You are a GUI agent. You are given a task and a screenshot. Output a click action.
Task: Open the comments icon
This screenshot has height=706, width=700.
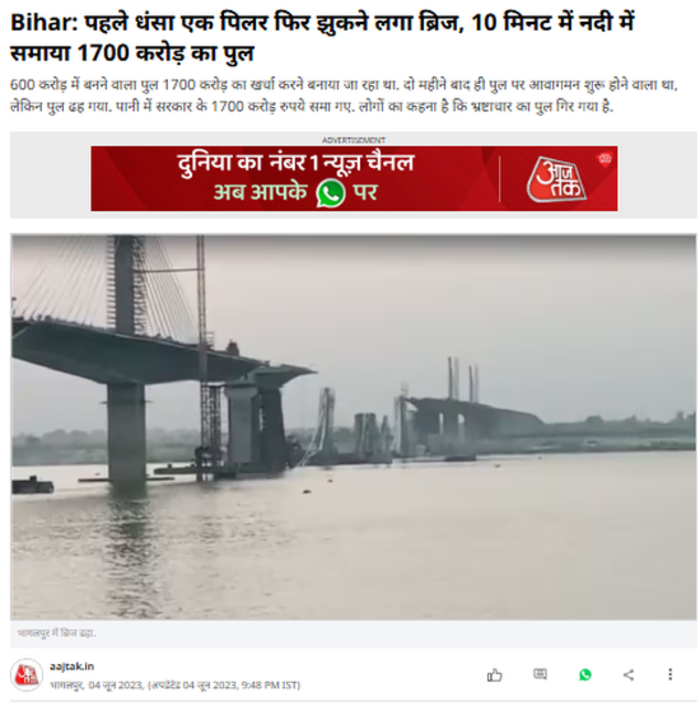(540, 675)
